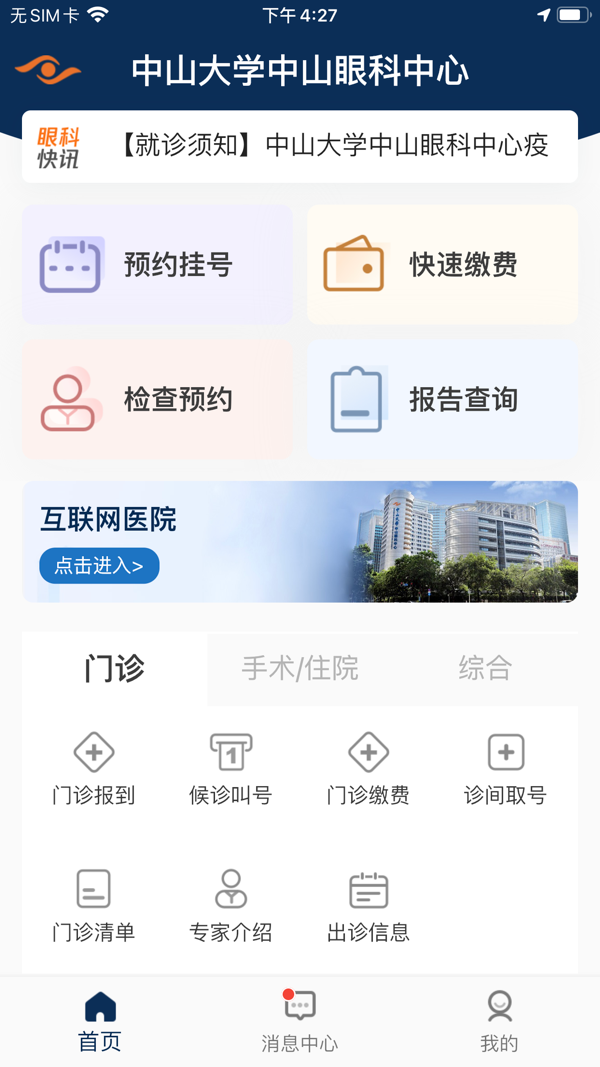
Task: Switch to the 综合 tab
Action: (485, 668)
